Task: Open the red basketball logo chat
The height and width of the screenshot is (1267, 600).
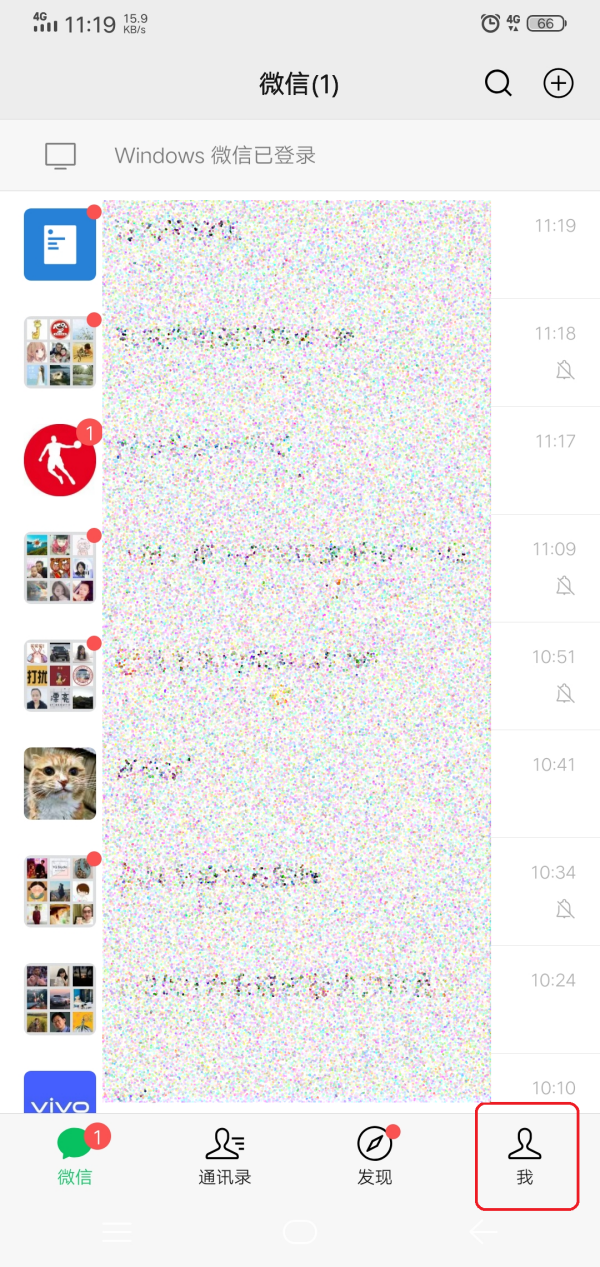Action: coord(300,460)
